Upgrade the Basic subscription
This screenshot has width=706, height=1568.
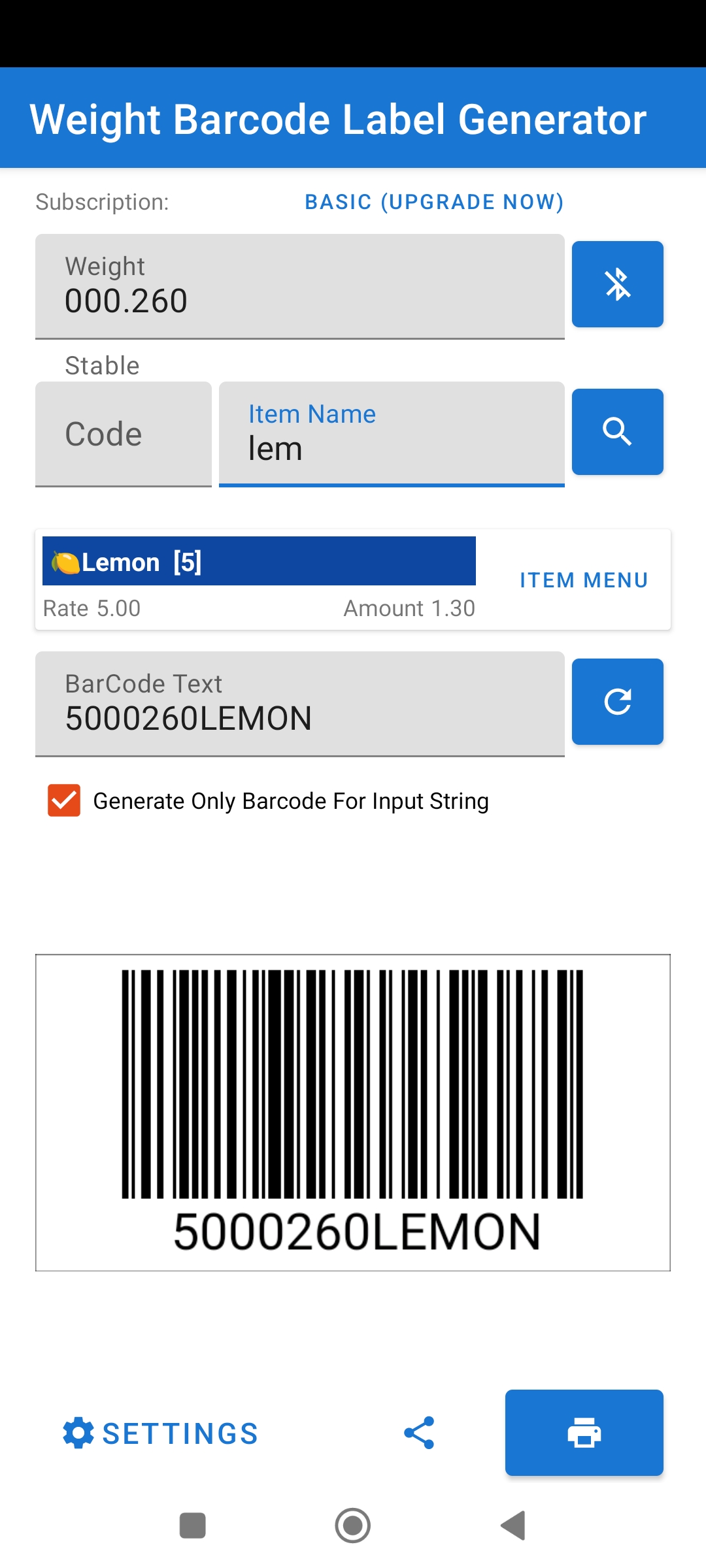coord(434,202)
